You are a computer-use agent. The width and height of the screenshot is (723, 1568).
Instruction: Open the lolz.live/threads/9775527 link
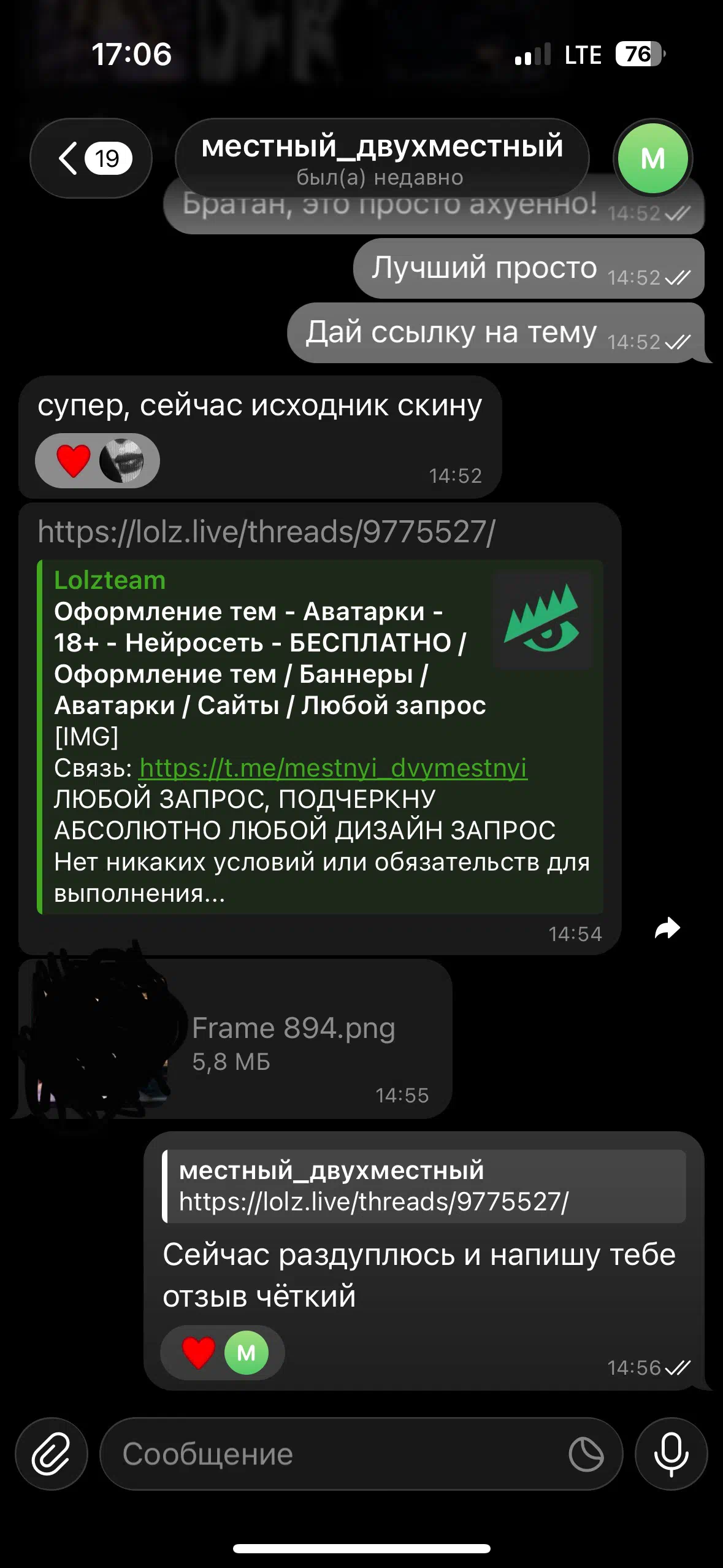266,532
